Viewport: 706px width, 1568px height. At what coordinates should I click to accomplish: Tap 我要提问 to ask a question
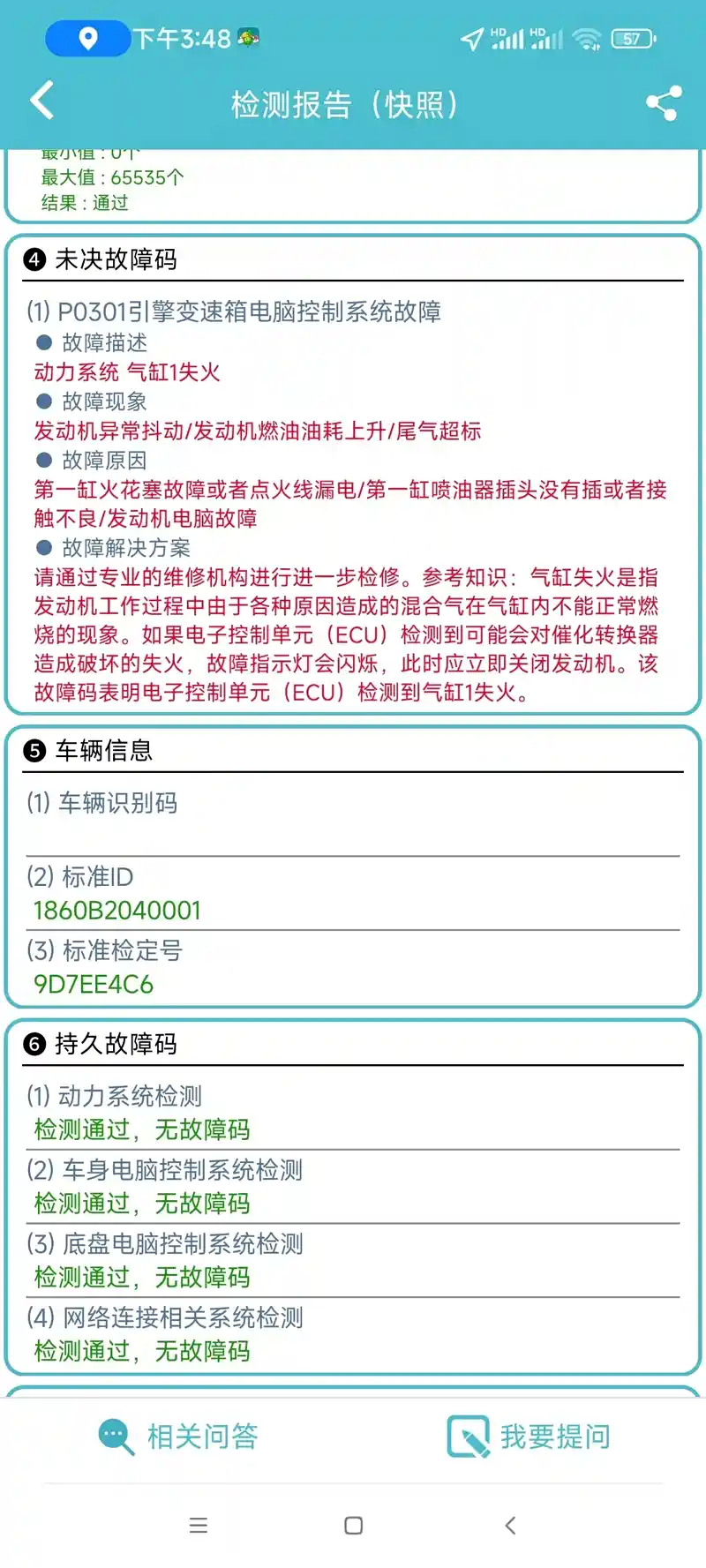528,1437
